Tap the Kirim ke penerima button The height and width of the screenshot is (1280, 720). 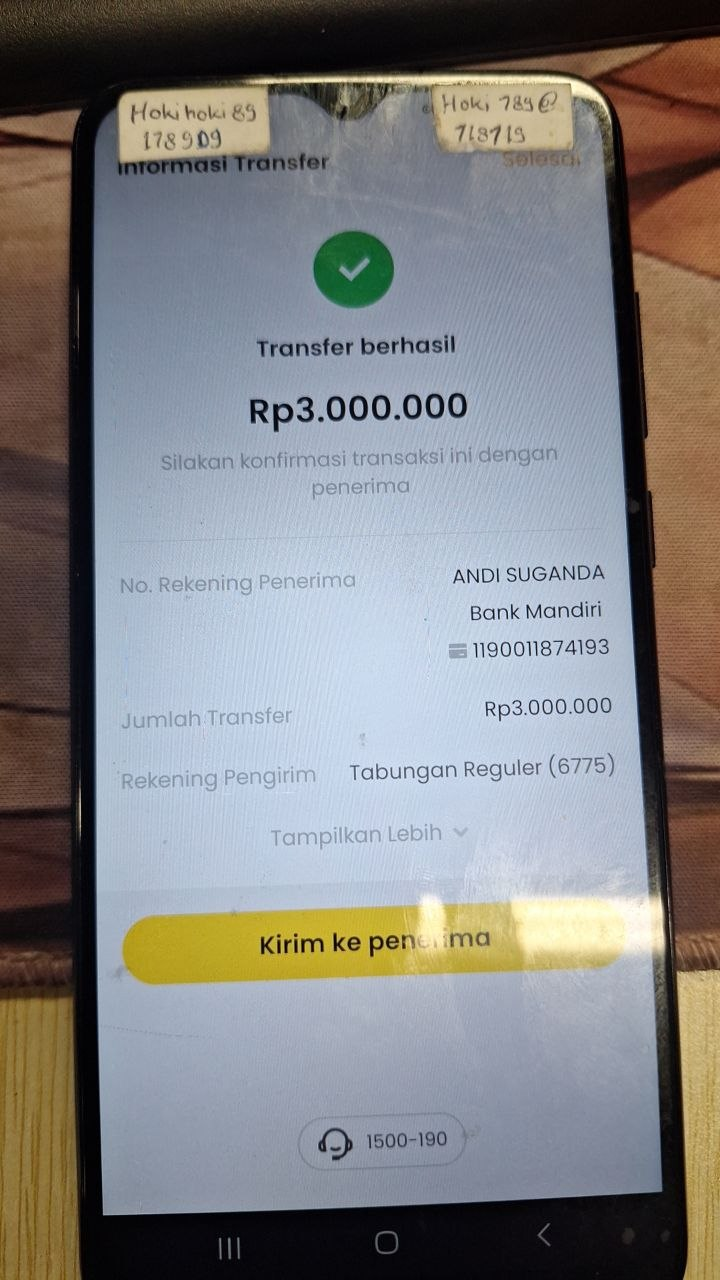pos(374,942)
